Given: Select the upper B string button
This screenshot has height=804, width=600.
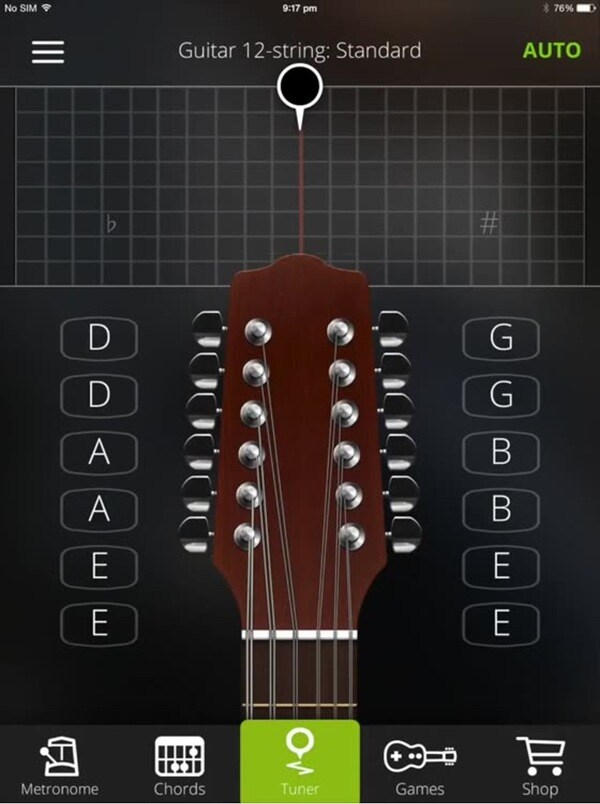Looking at the screenshot, I should click(501, 452).
